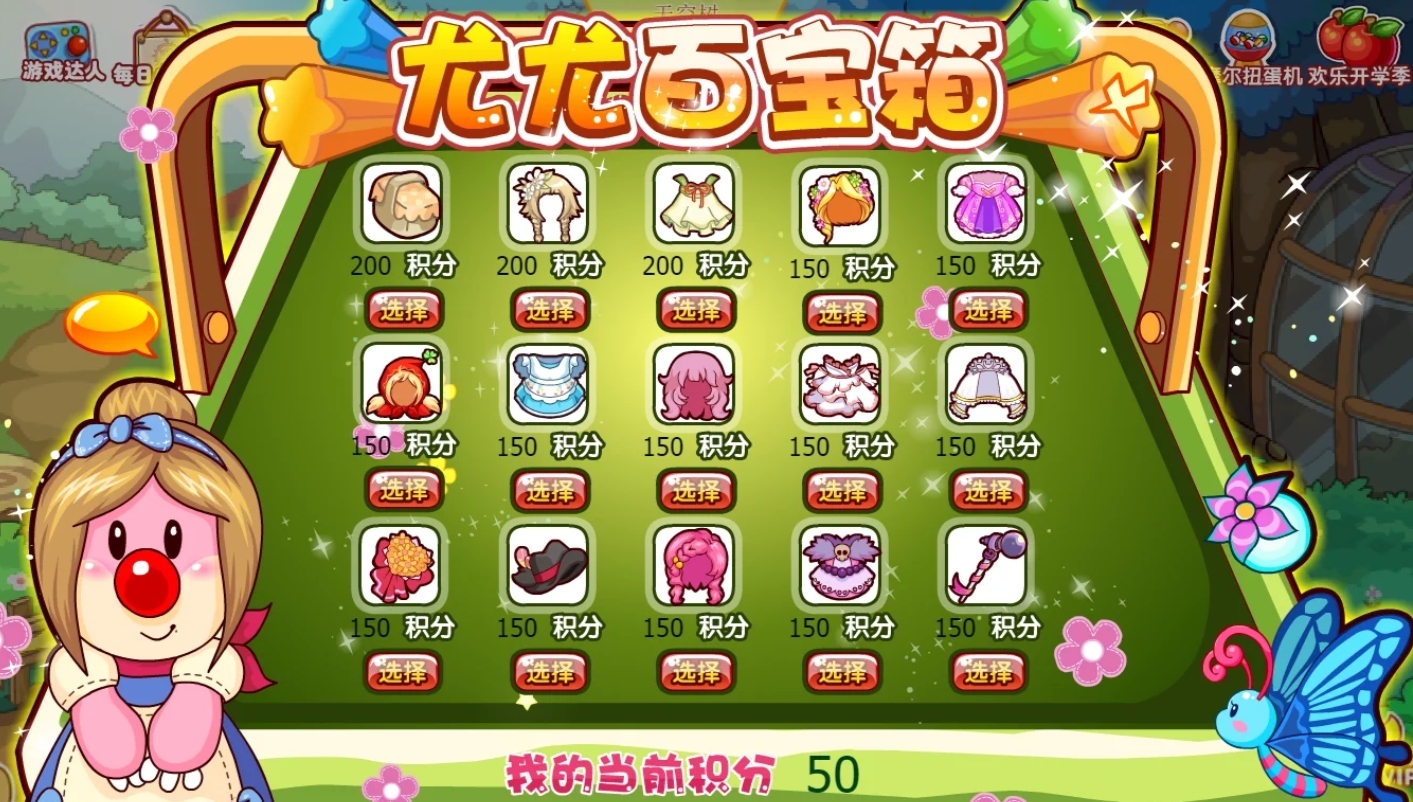Choose the blonde braided wig with flower

pyautogui.click(x=549, y=311)
